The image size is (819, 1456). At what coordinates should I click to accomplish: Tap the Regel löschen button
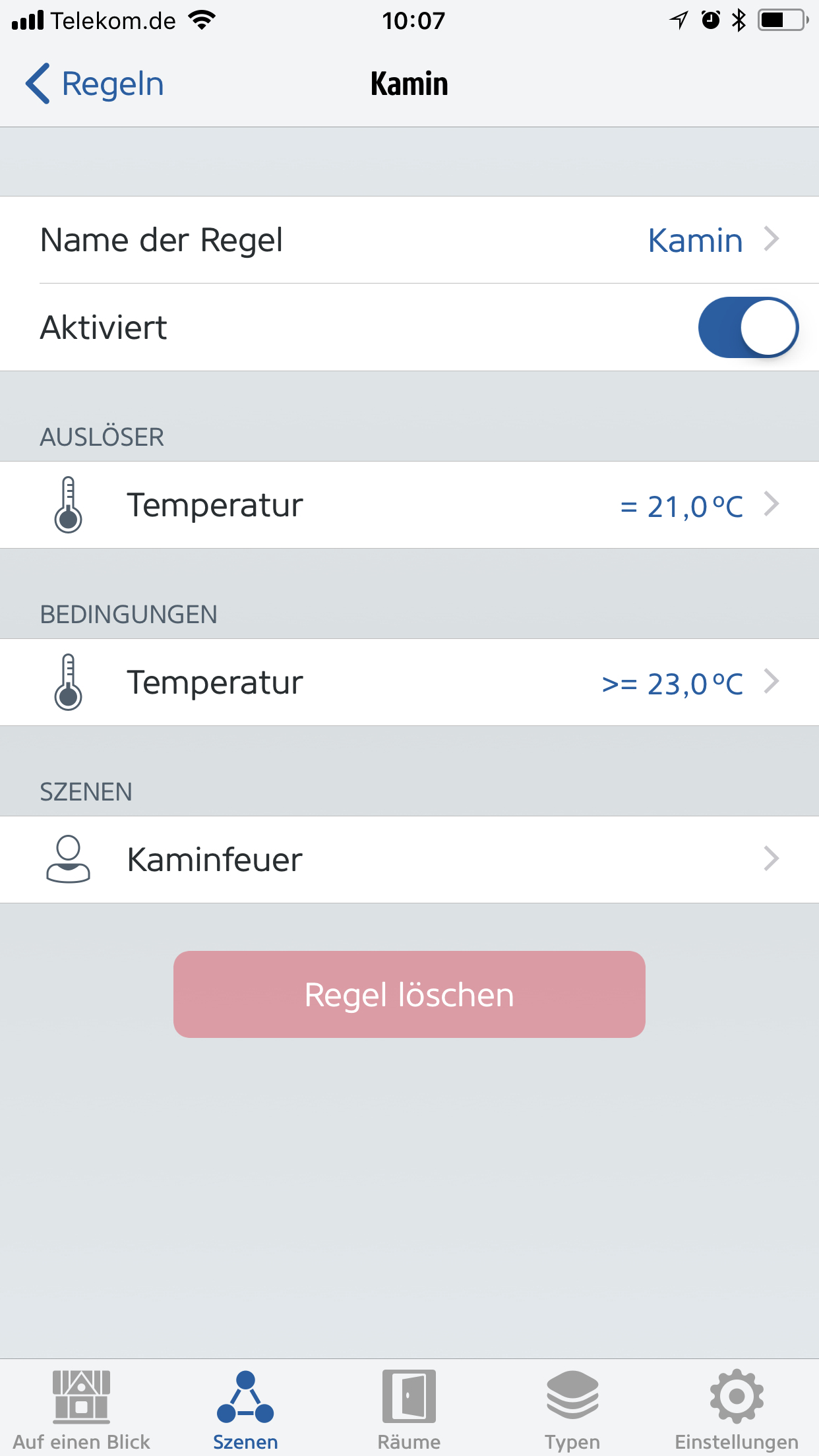[x=409, y=994]
